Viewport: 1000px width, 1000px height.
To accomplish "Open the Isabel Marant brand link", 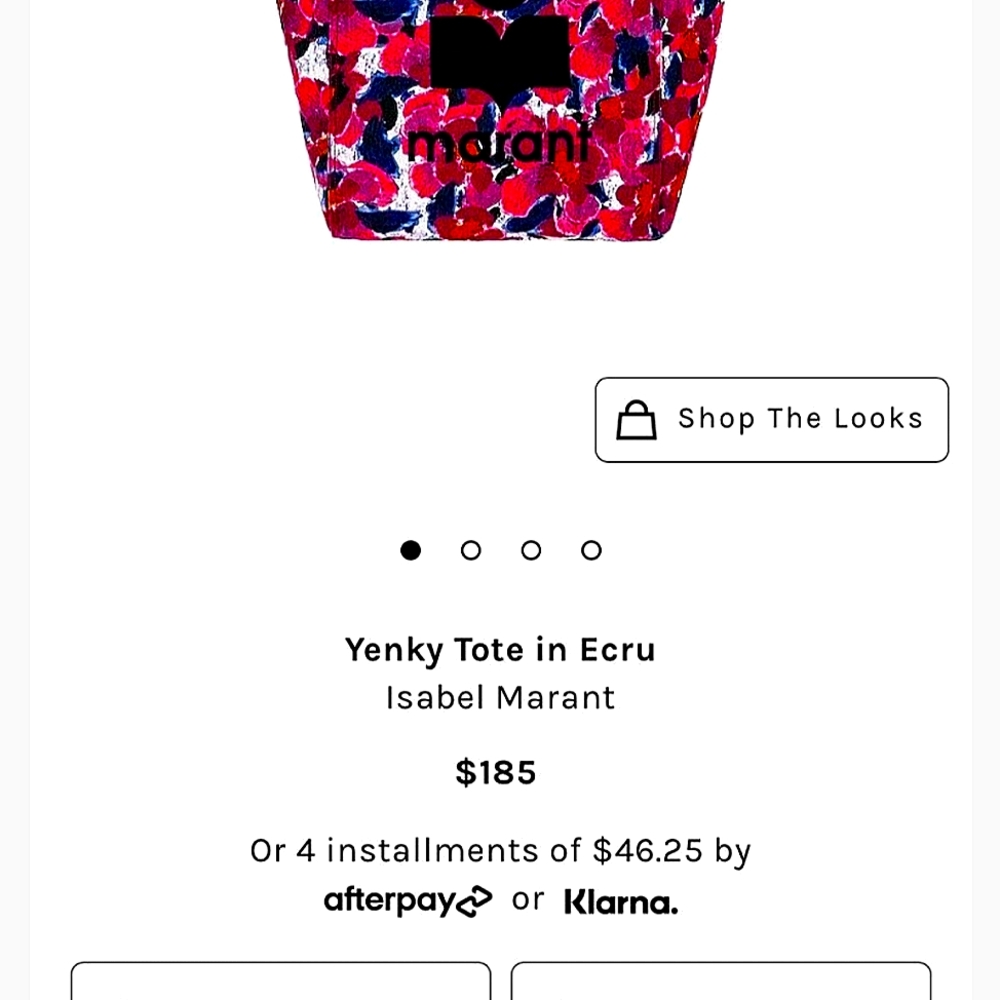I will click(500, 697).
